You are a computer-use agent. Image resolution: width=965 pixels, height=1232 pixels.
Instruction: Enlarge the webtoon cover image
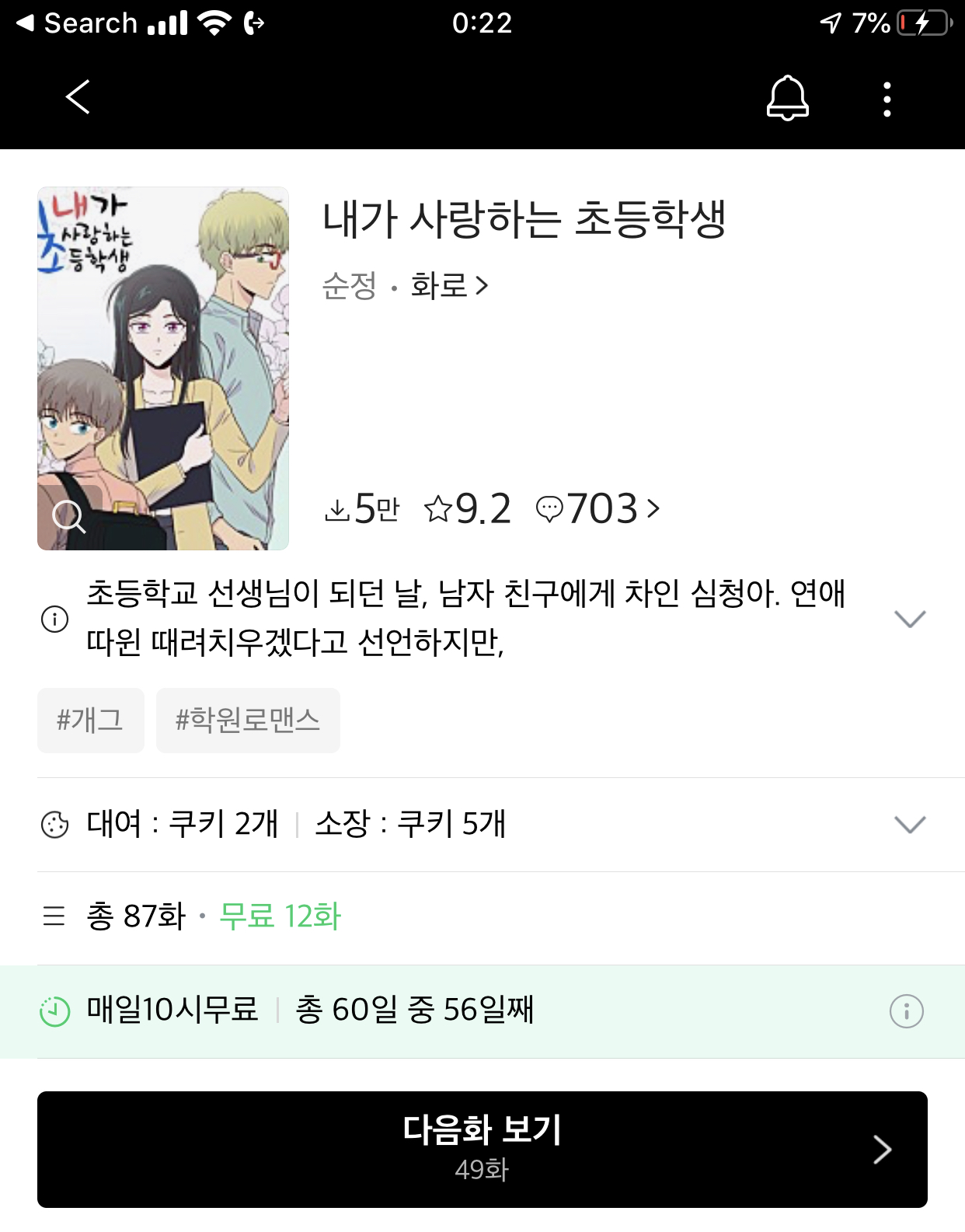(x=69, y=516)
